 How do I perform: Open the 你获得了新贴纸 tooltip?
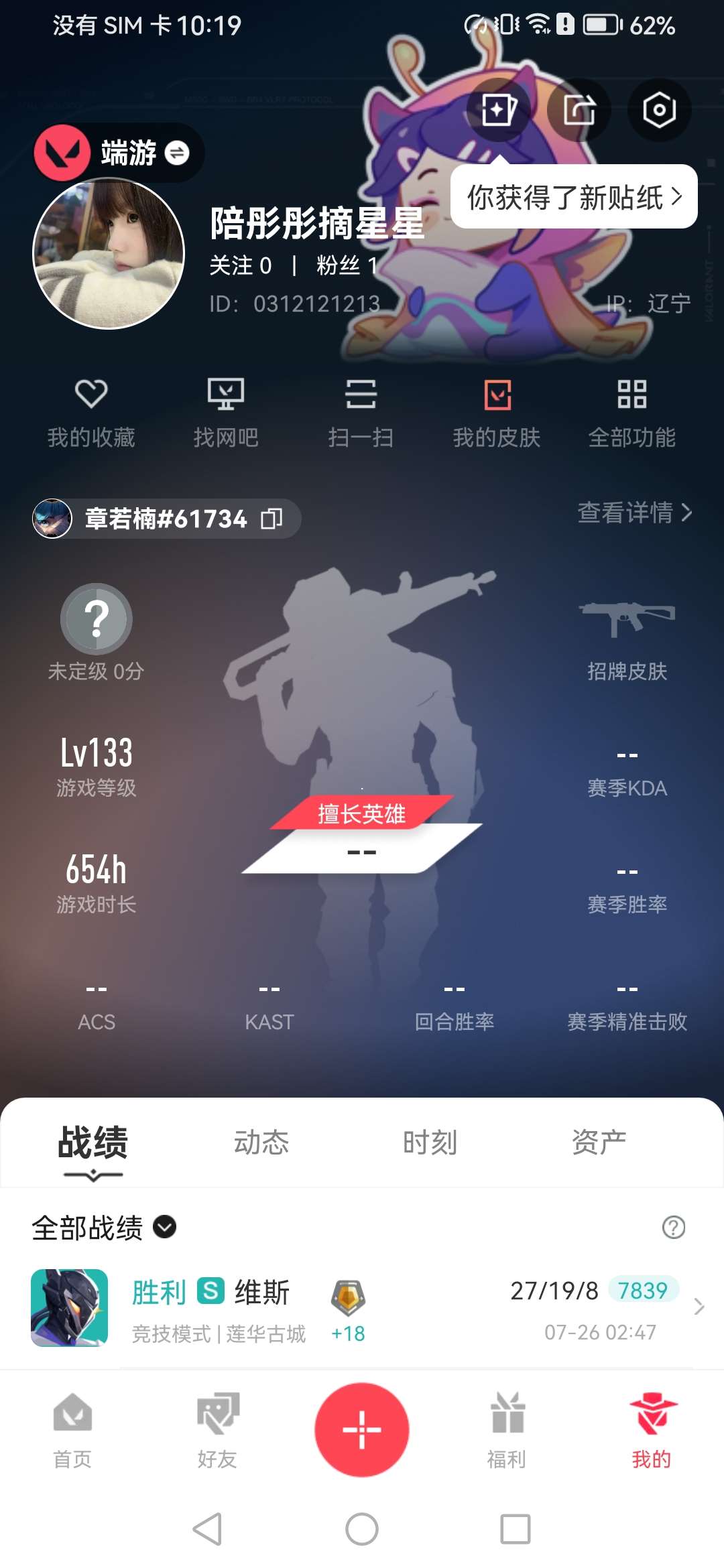click(574, 197)
